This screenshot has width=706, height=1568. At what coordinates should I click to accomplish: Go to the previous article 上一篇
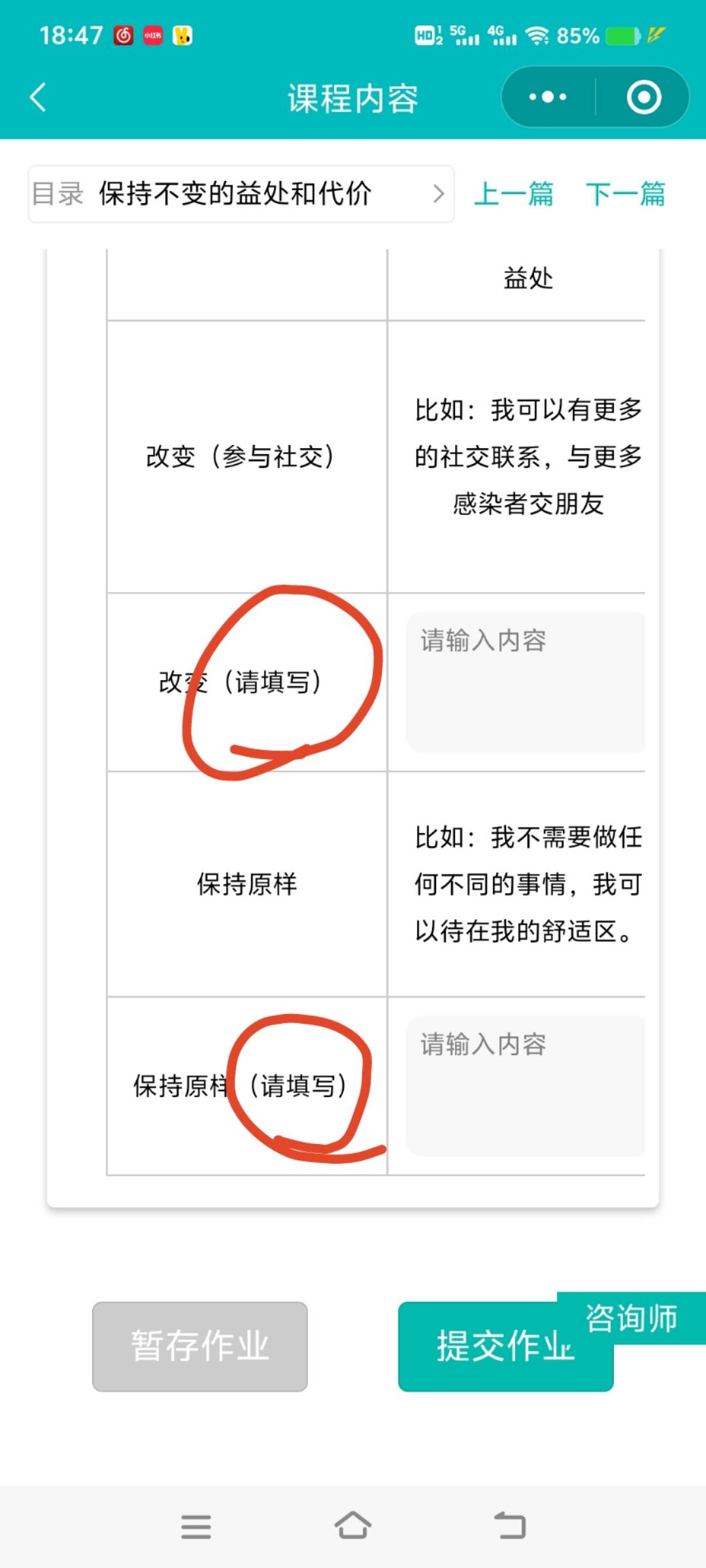click(514, 194)
